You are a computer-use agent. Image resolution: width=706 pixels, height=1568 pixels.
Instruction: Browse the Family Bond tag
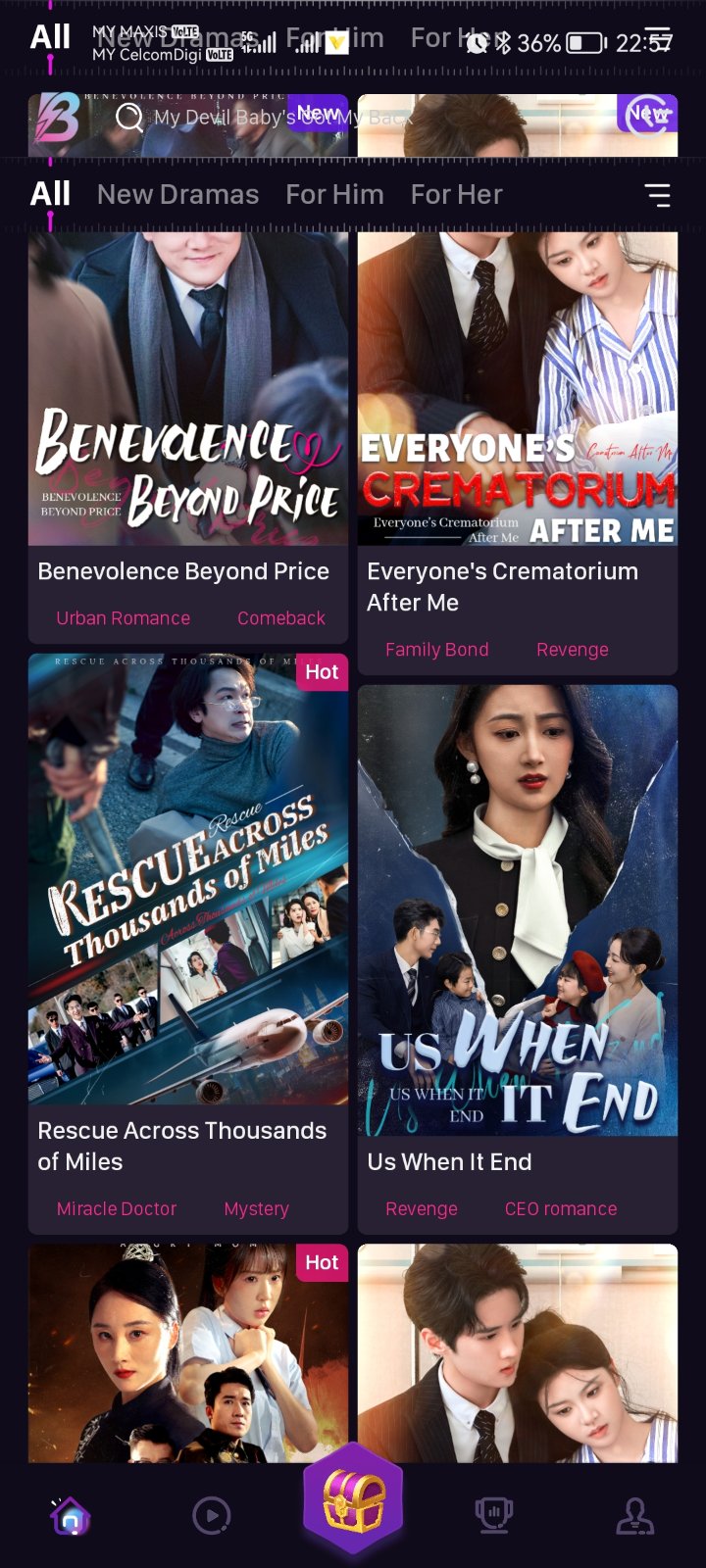point(437,650)
